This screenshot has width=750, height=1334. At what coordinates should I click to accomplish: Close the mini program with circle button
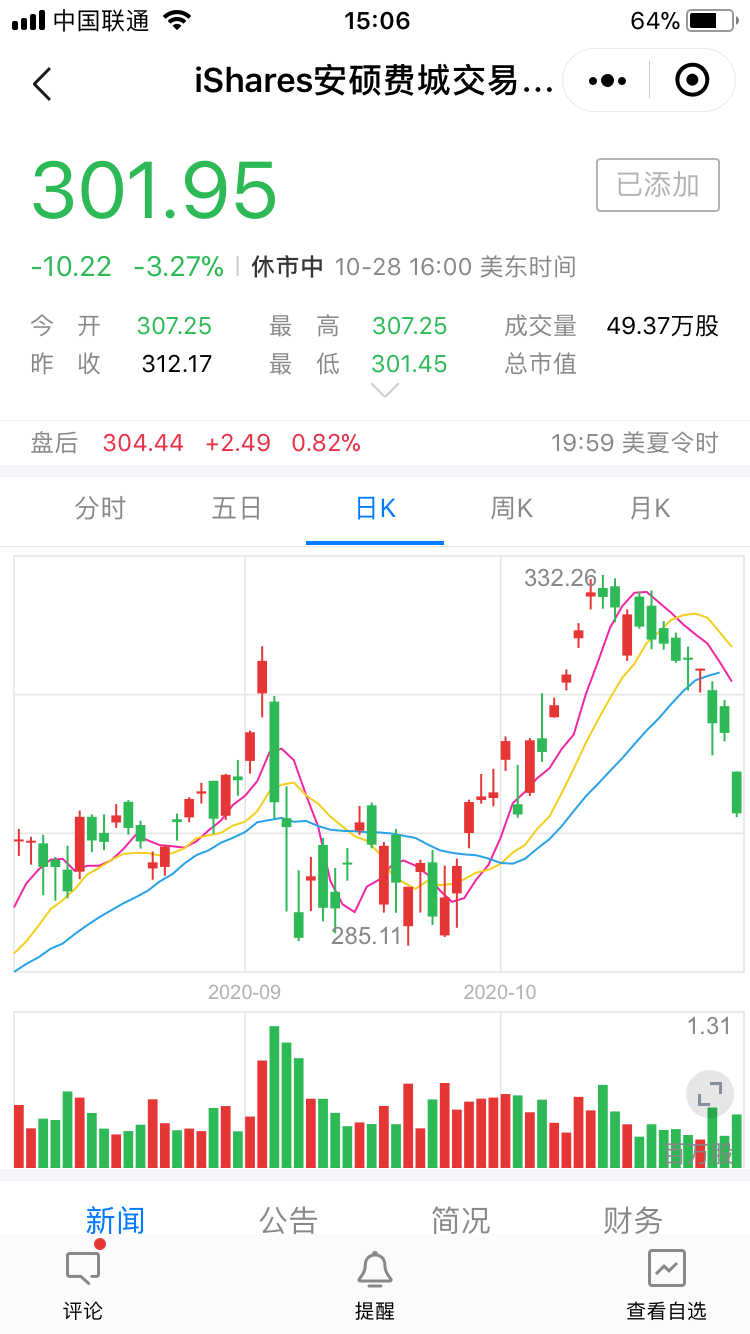[x=692, y=81]
